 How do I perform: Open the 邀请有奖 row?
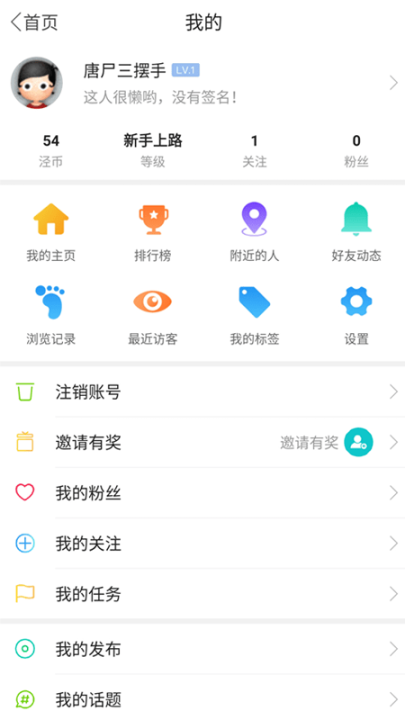pyautogui.click(x=202, y=443)
